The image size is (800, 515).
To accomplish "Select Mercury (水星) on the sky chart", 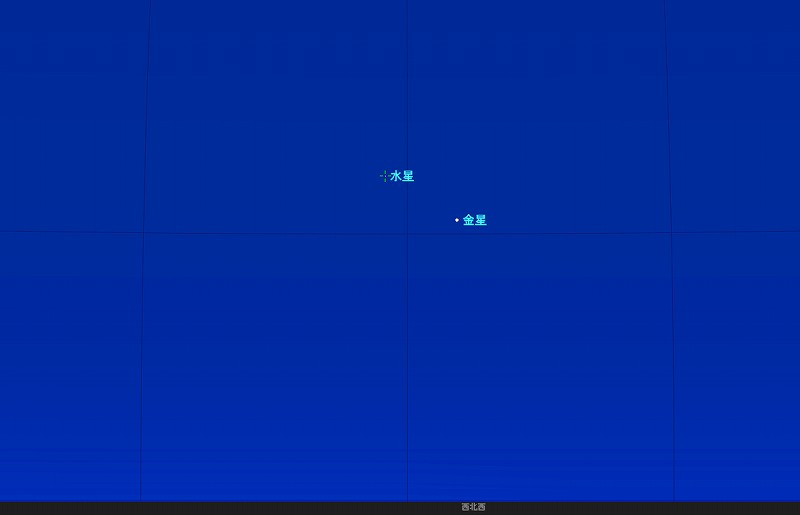I will 385,176.
